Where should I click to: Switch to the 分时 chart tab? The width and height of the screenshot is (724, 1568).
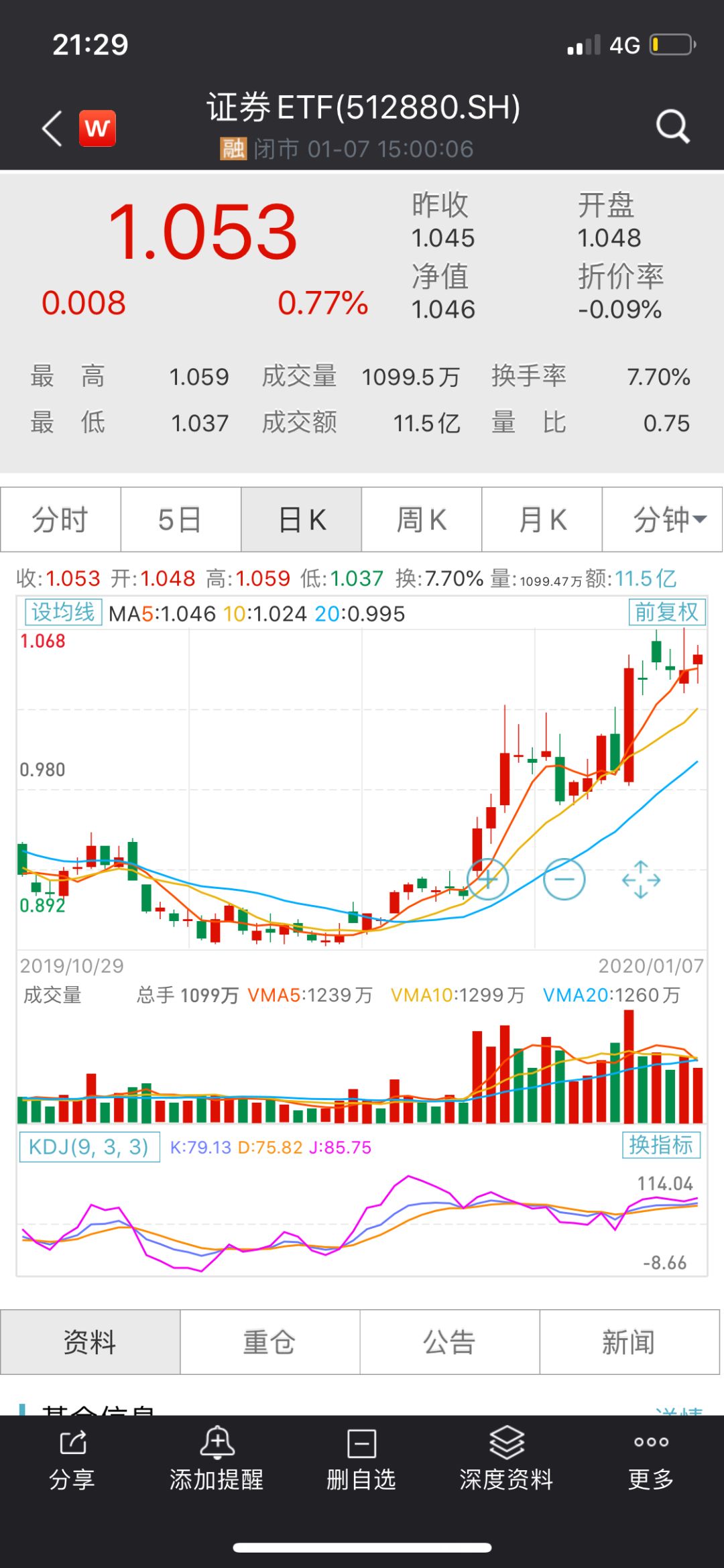(60, 520)
